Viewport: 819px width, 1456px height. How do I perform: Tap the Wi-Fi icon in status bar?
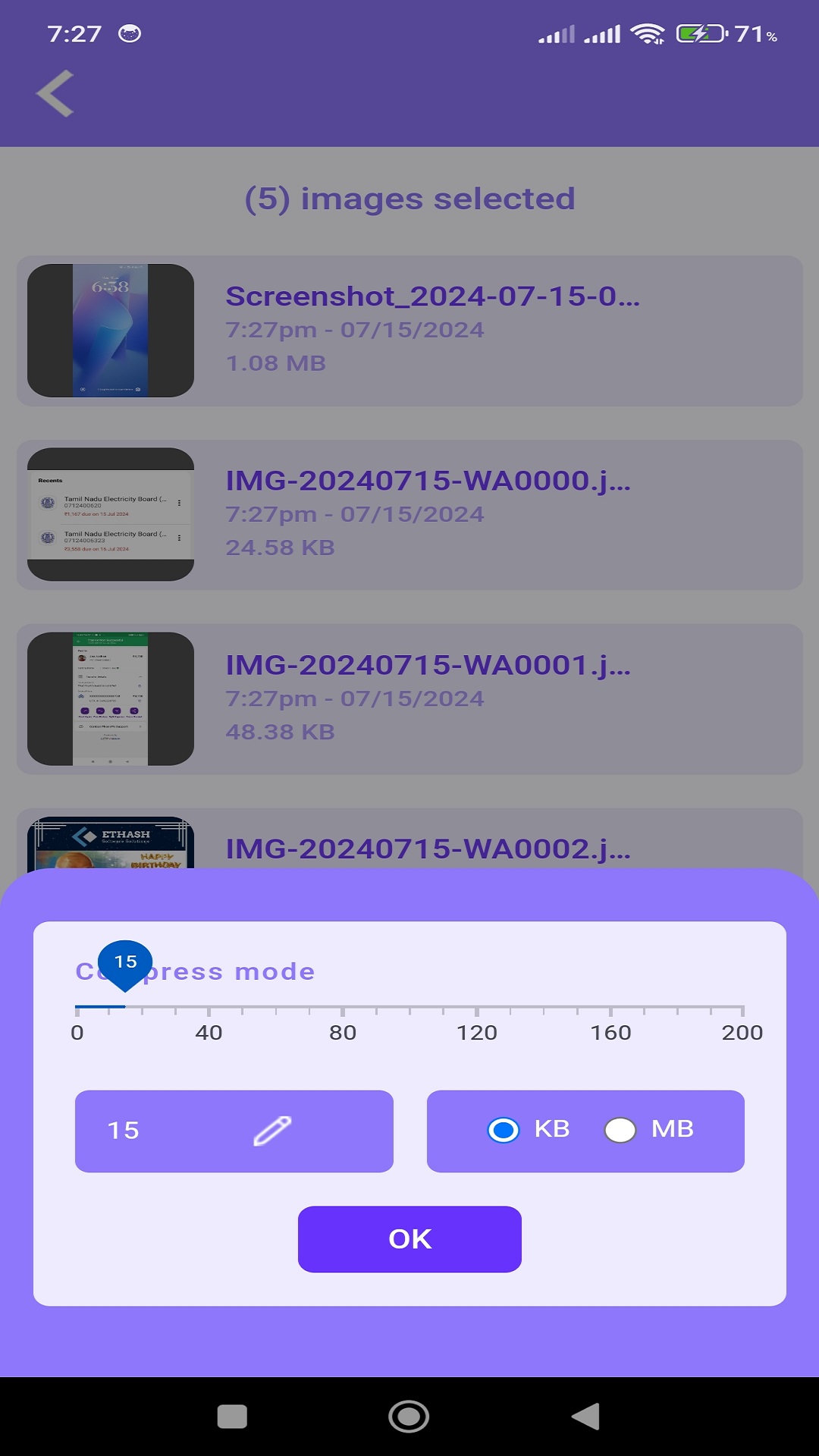648,32
